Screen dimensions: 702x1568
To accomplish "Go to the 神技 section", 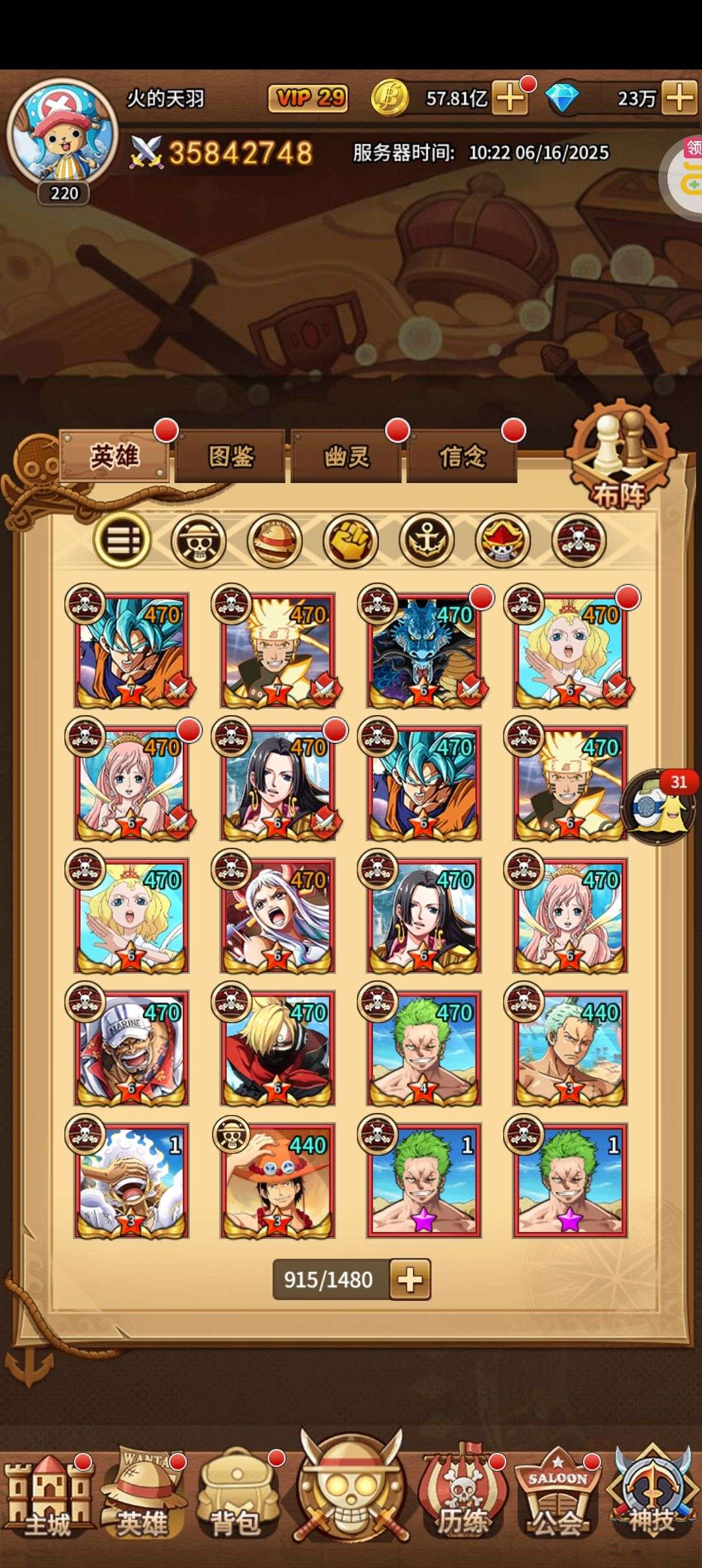I will [651, 1496].
